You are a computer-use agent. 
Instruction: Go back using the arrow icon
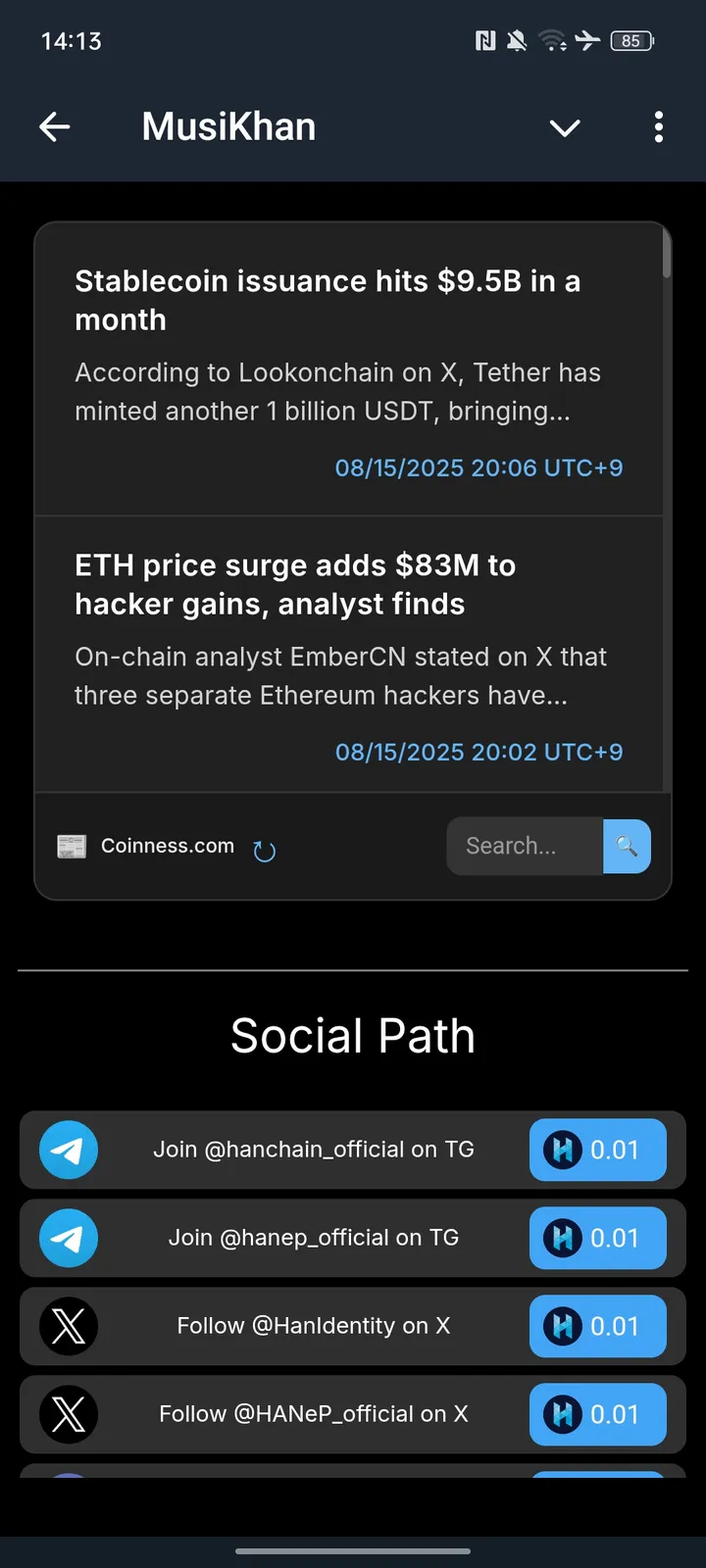[55, 126]
